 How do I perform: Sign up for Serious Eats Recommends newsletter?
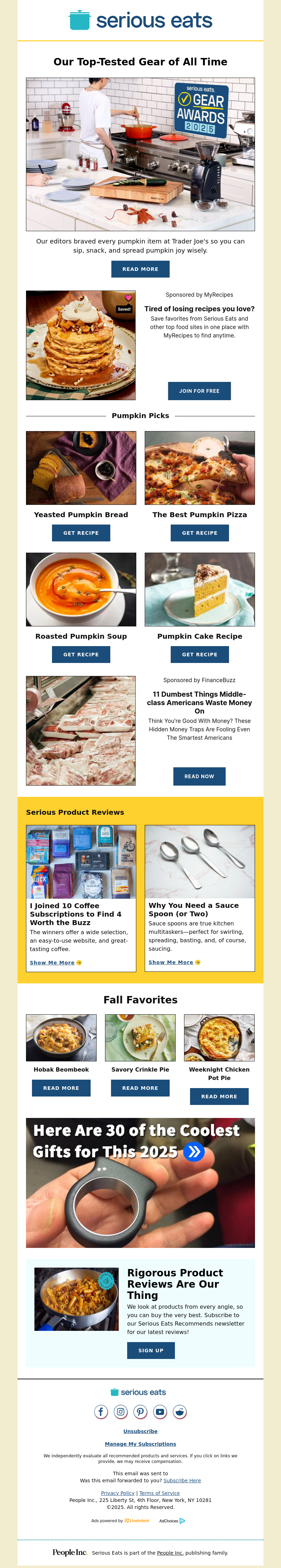pos(151,1350)
